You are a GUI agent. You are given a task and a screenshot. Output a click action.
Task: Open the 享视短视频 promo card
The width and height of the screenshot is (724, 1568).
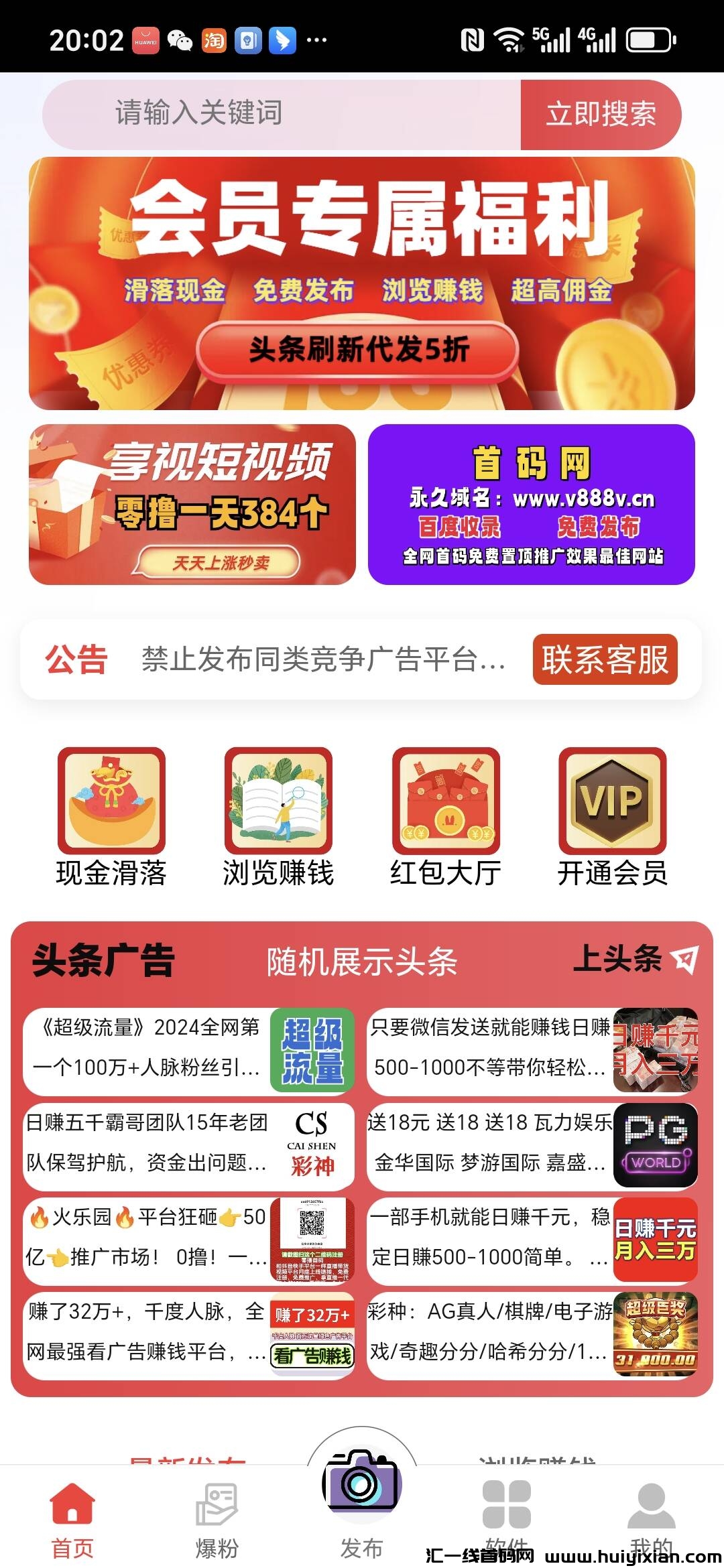pos(192,504)
